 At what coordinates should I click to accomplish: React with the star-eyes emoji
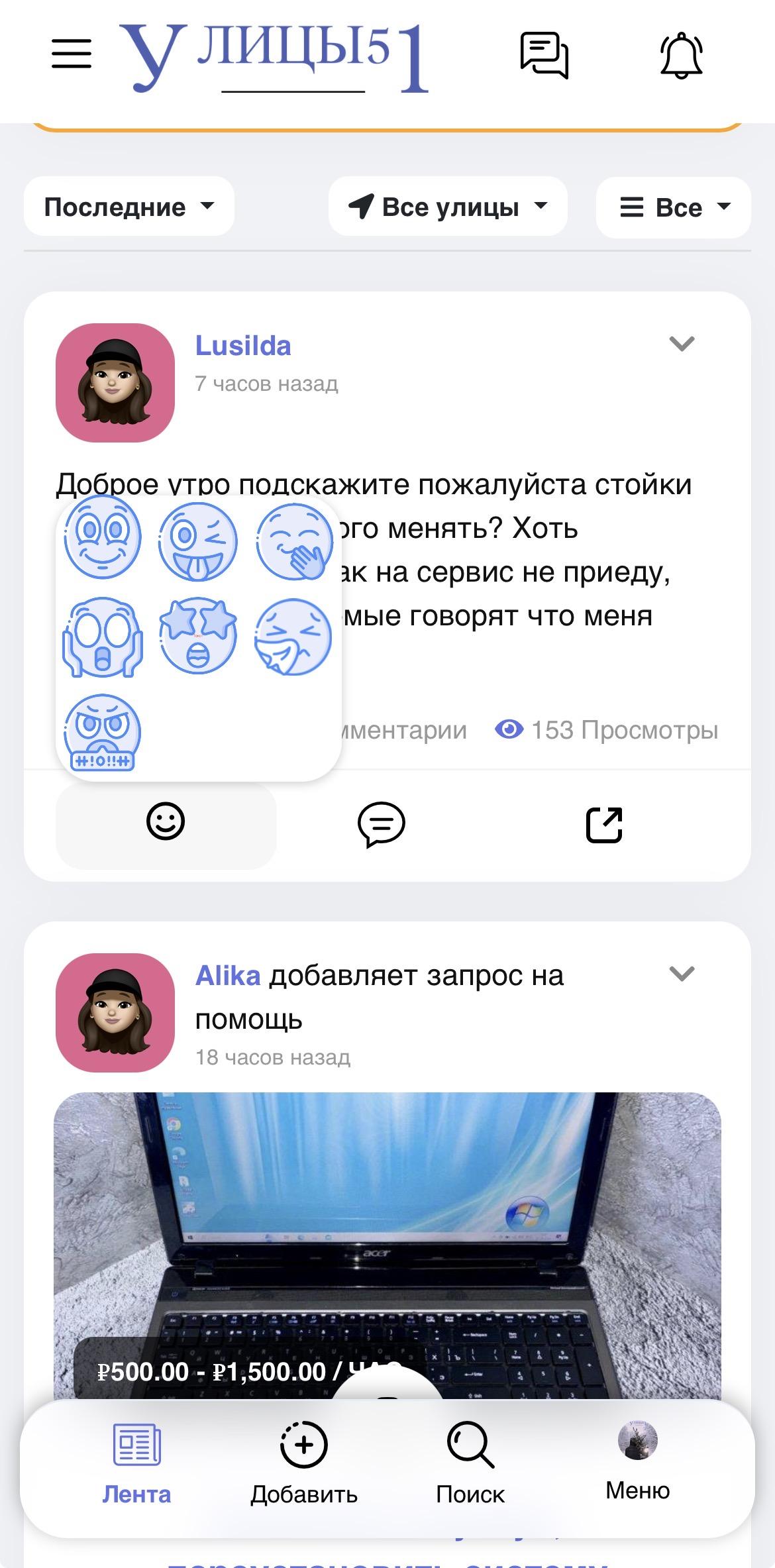point(198,637)
